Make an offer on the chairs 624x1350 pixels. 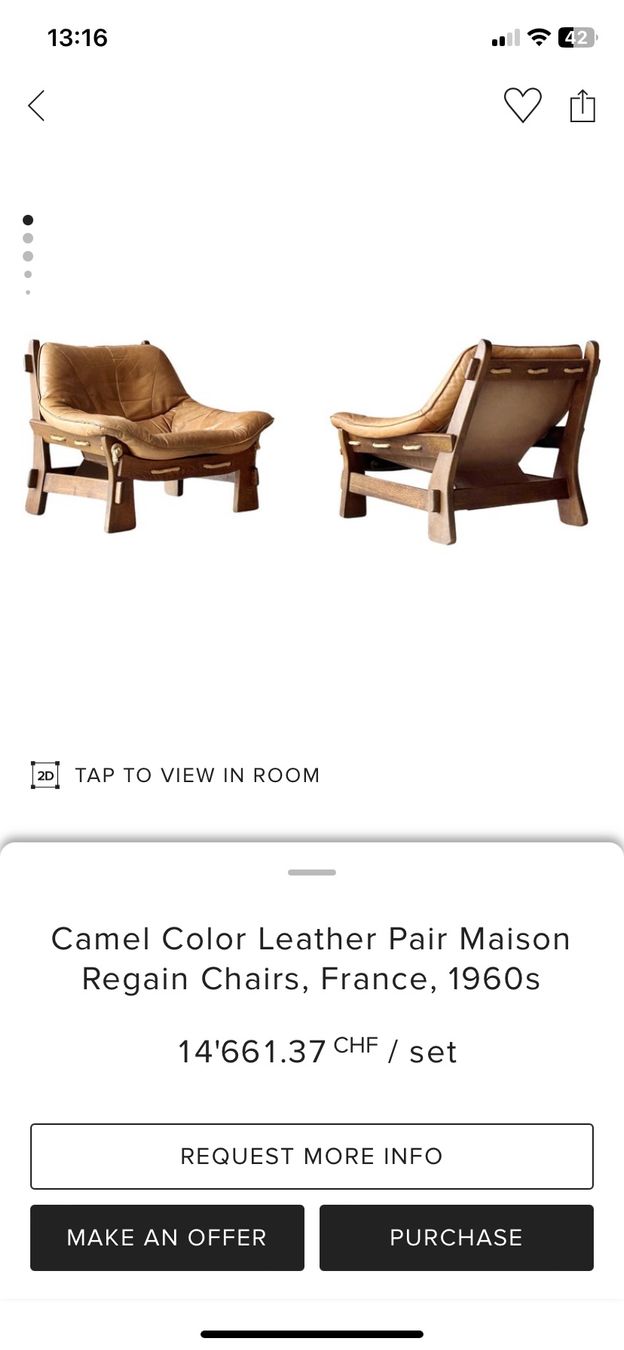(x=167, y=1237)
